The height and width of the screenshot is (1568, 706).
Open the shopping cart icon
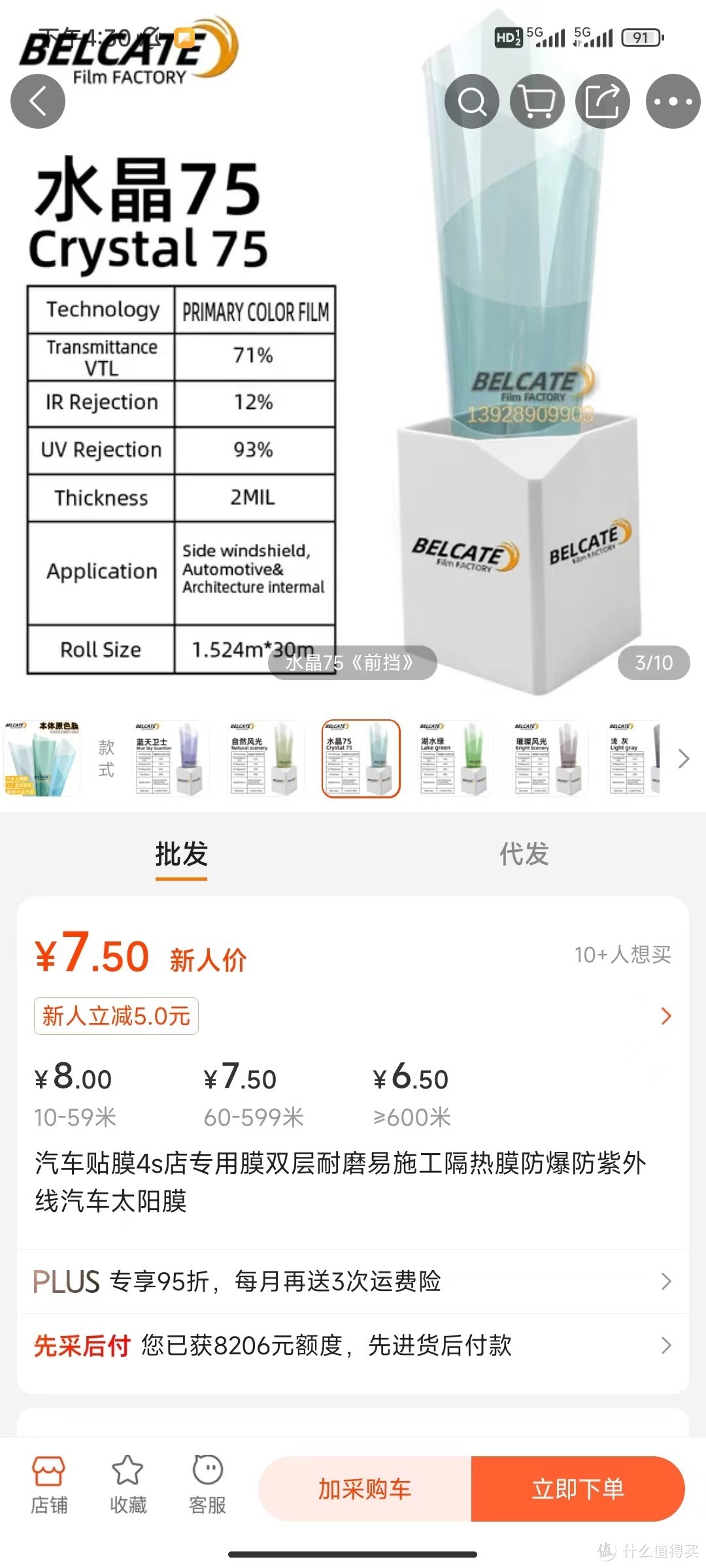click(x=536, y=101)
